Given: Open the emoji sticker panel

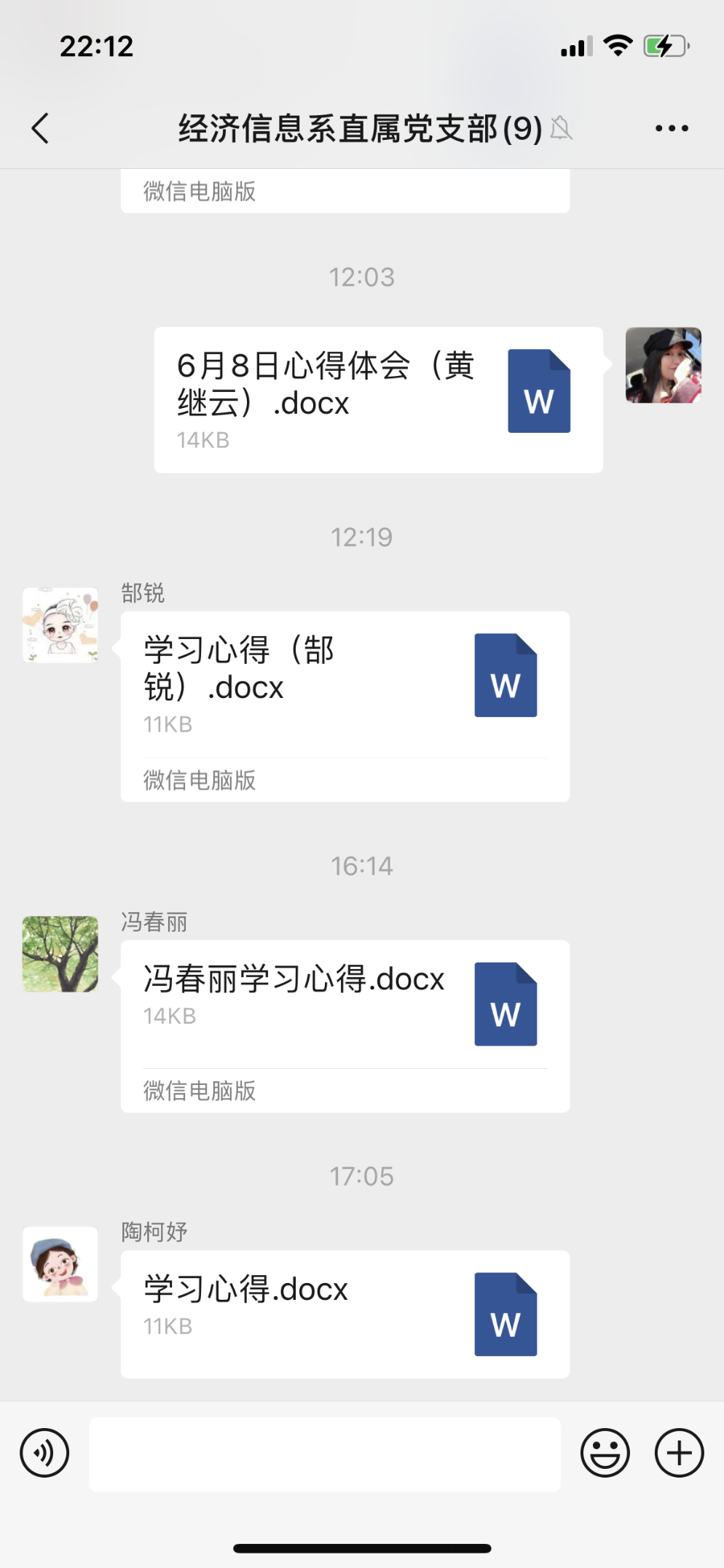Looking at the screenshot, I should pyautogui.click(x=605, y=1453).
